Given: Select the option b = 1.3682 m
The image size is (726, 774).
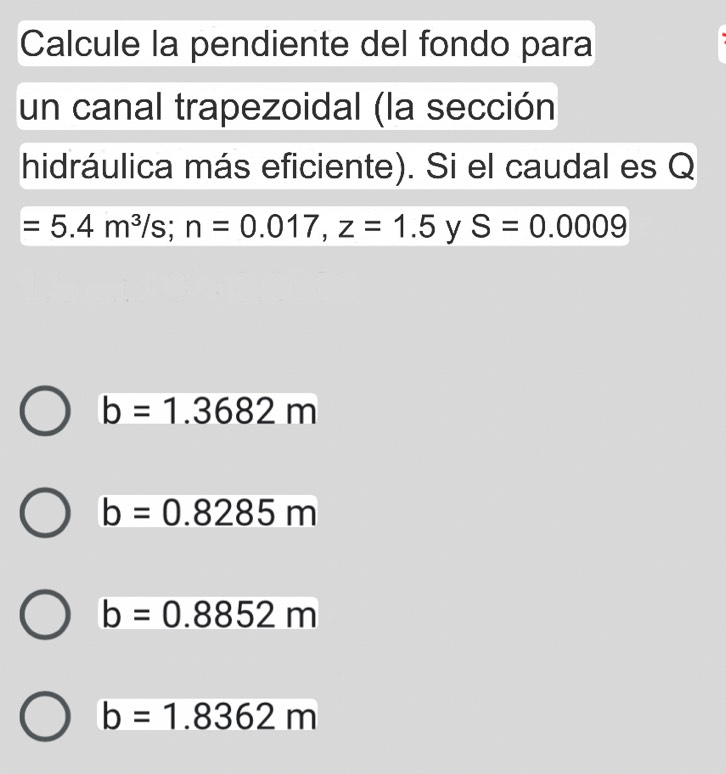Looking at the screenshot, I should pos(45,410).
